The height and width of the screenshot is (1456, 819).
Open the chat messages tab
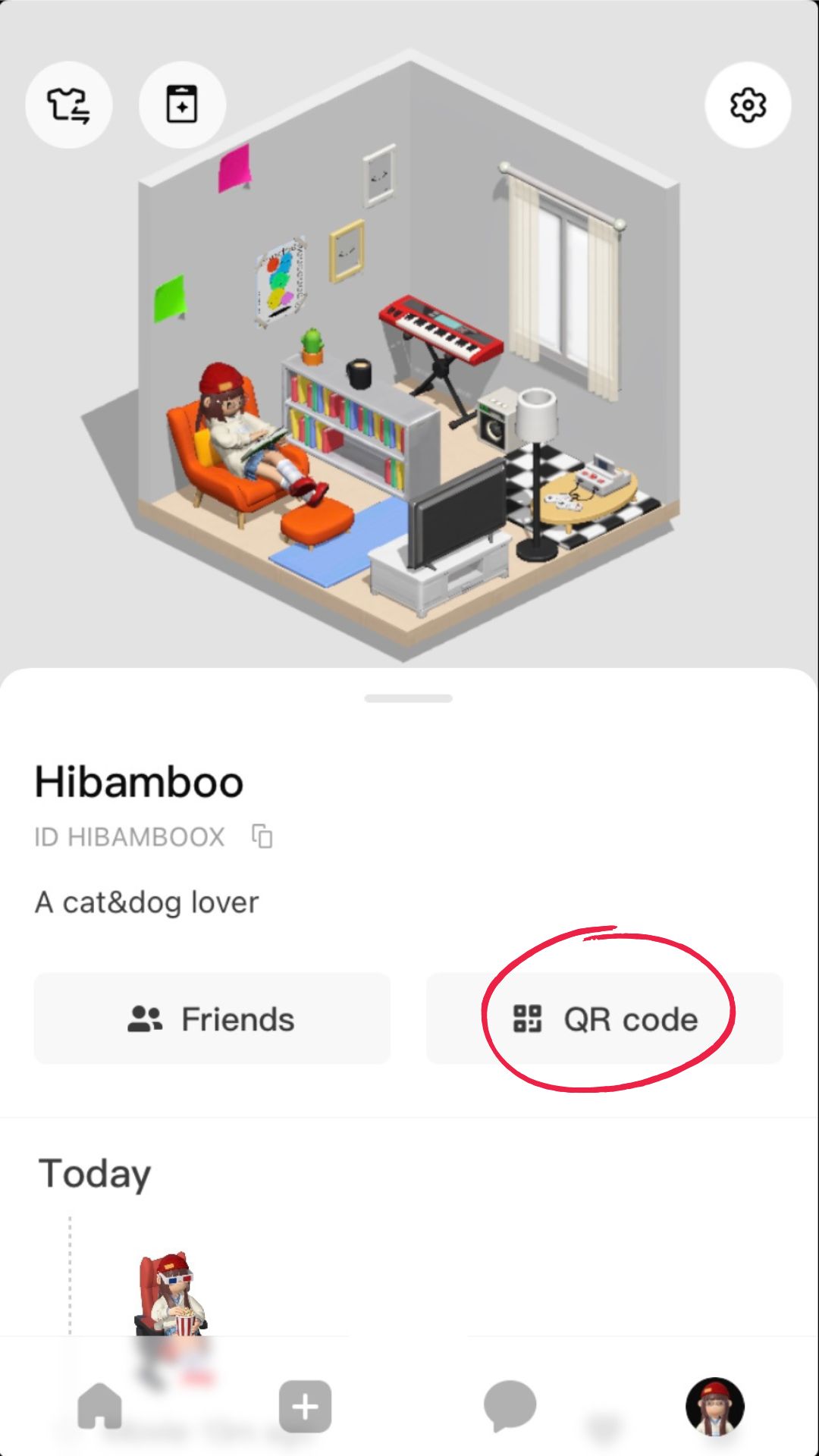pos(510,1405)
